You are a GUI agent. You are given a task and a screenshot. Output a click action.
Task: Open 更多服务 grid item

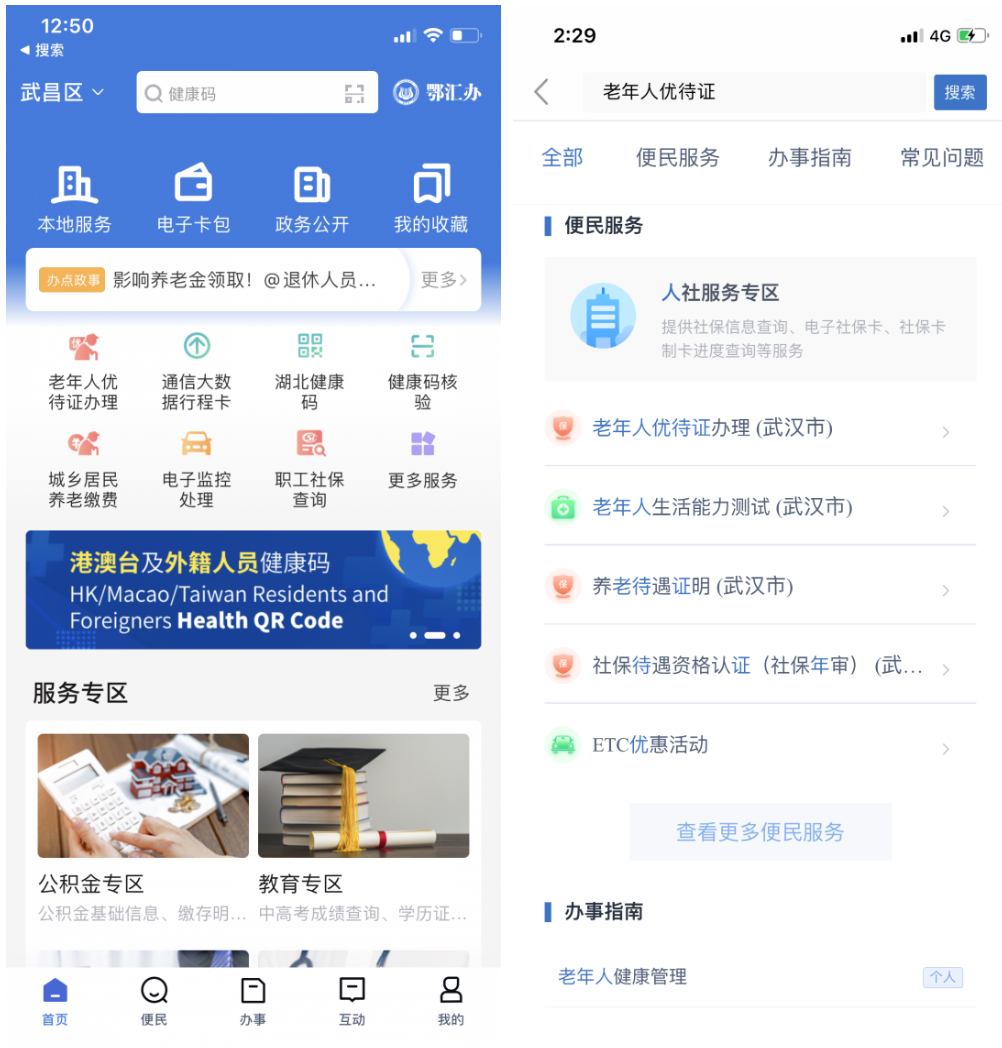(x=423, y=461)
